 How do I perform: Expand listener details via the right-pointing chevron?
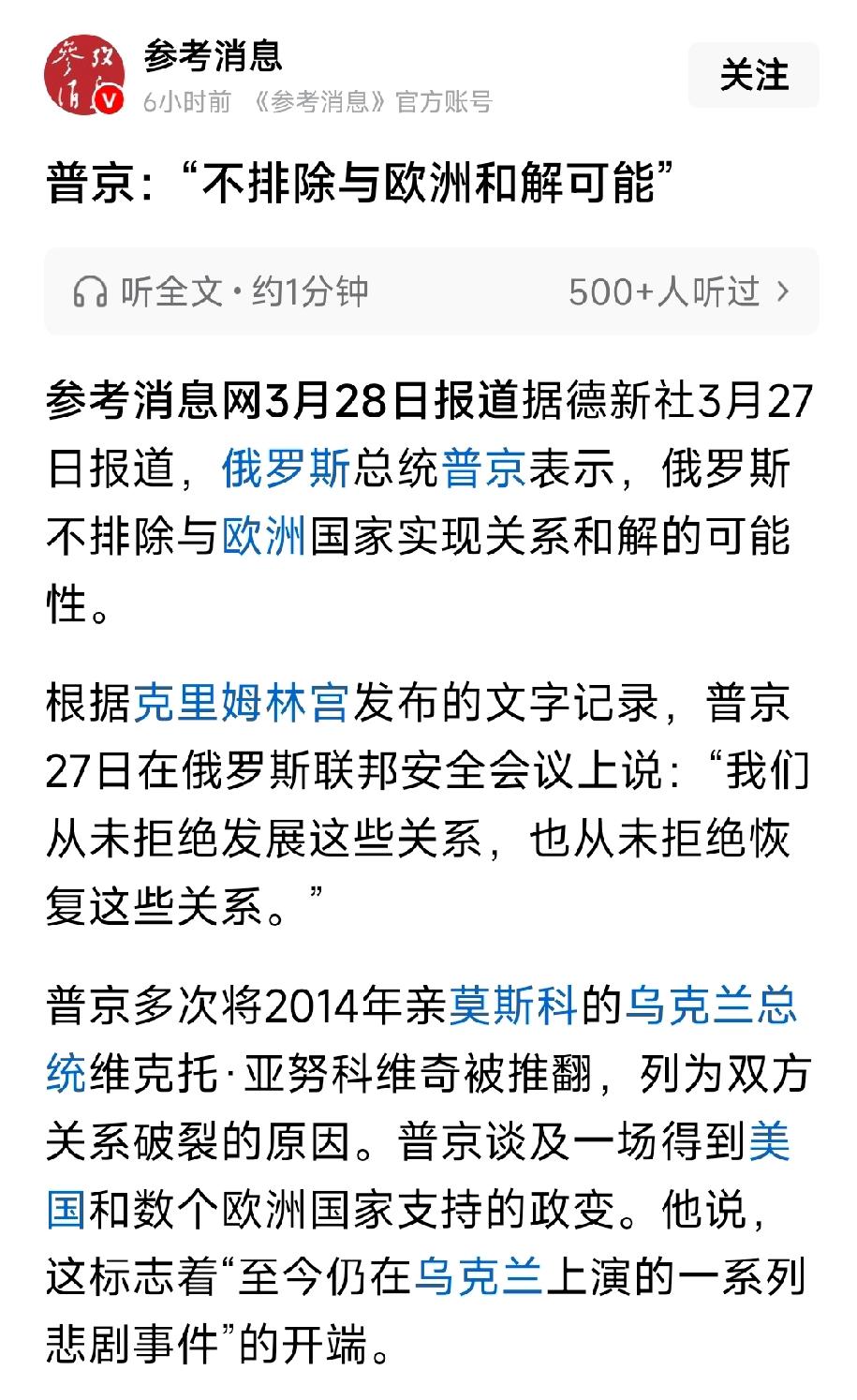pyautogui.click(x=781, y=291)
